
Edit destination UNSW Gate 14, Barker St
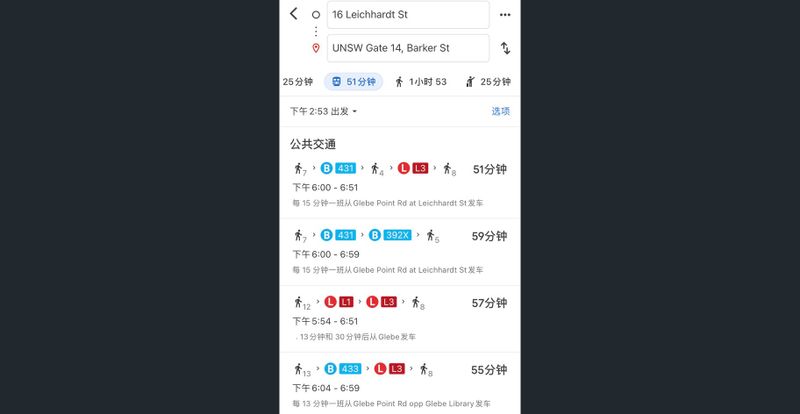tap(407, 48)
